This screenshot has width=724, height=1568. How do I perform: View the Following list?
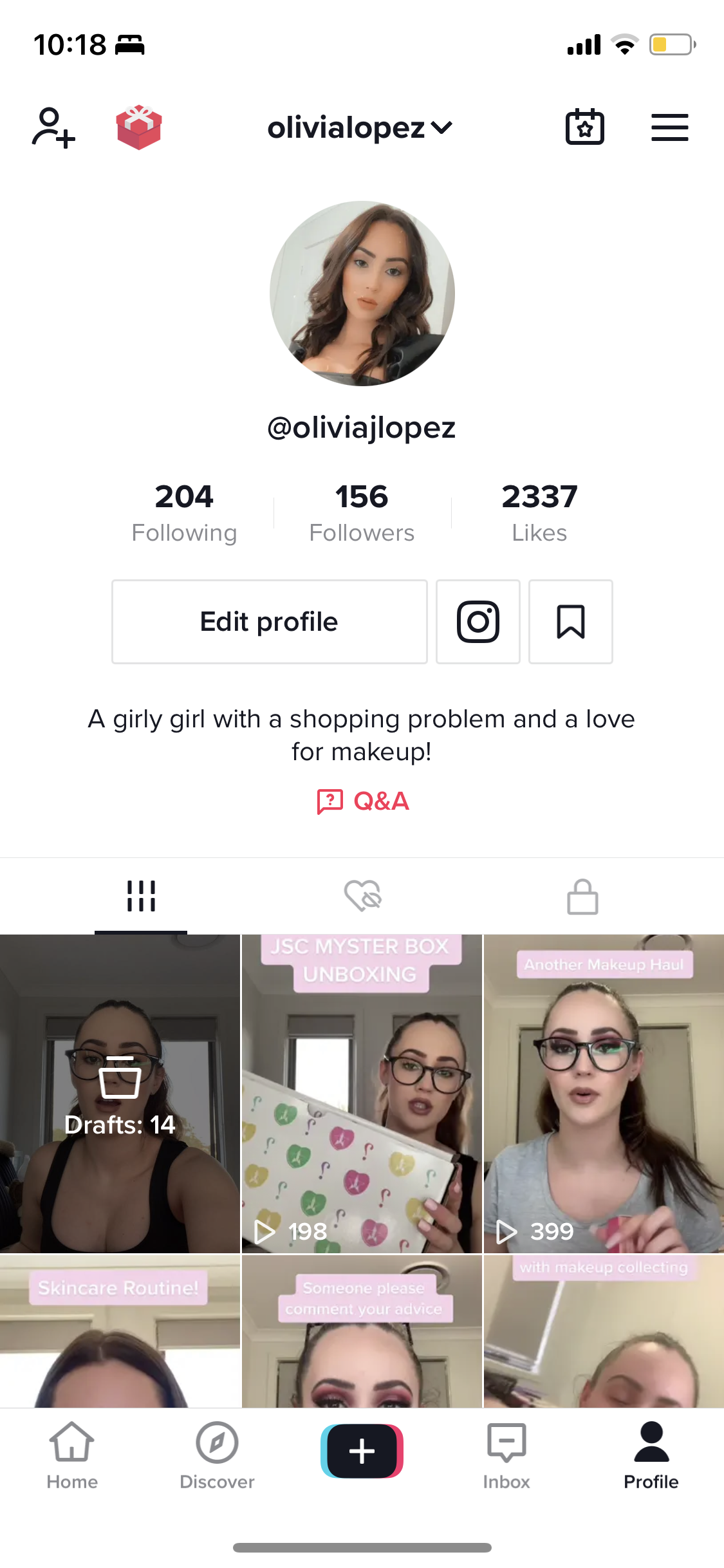point(184,513)
